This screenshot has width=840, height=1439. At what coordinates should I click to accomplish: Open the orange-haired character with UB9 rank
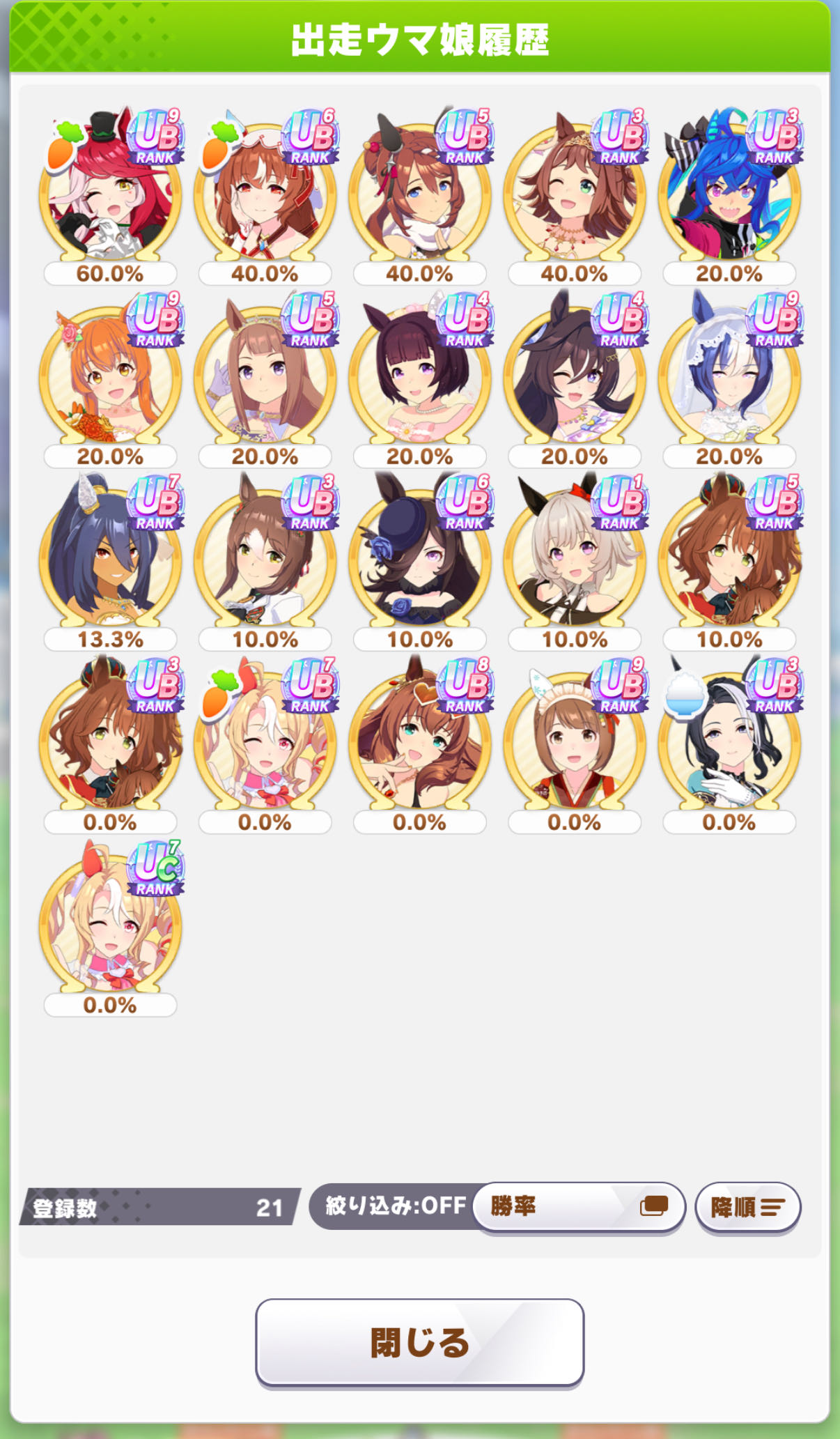(110, 376)
